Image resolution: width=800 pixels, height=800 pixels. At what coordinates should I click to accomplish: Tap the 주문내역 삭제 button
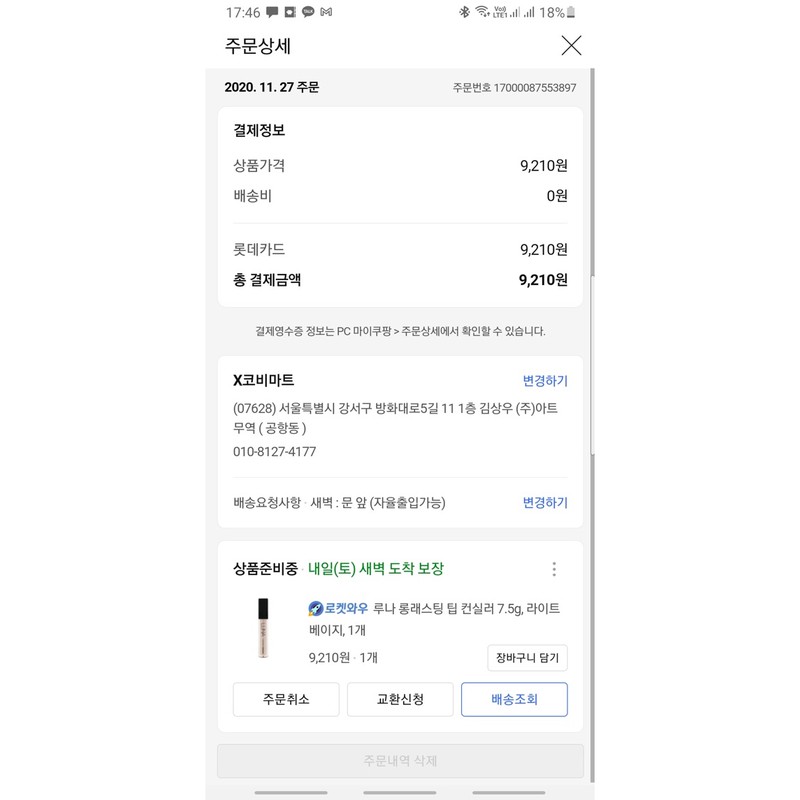tap(400, 761)
